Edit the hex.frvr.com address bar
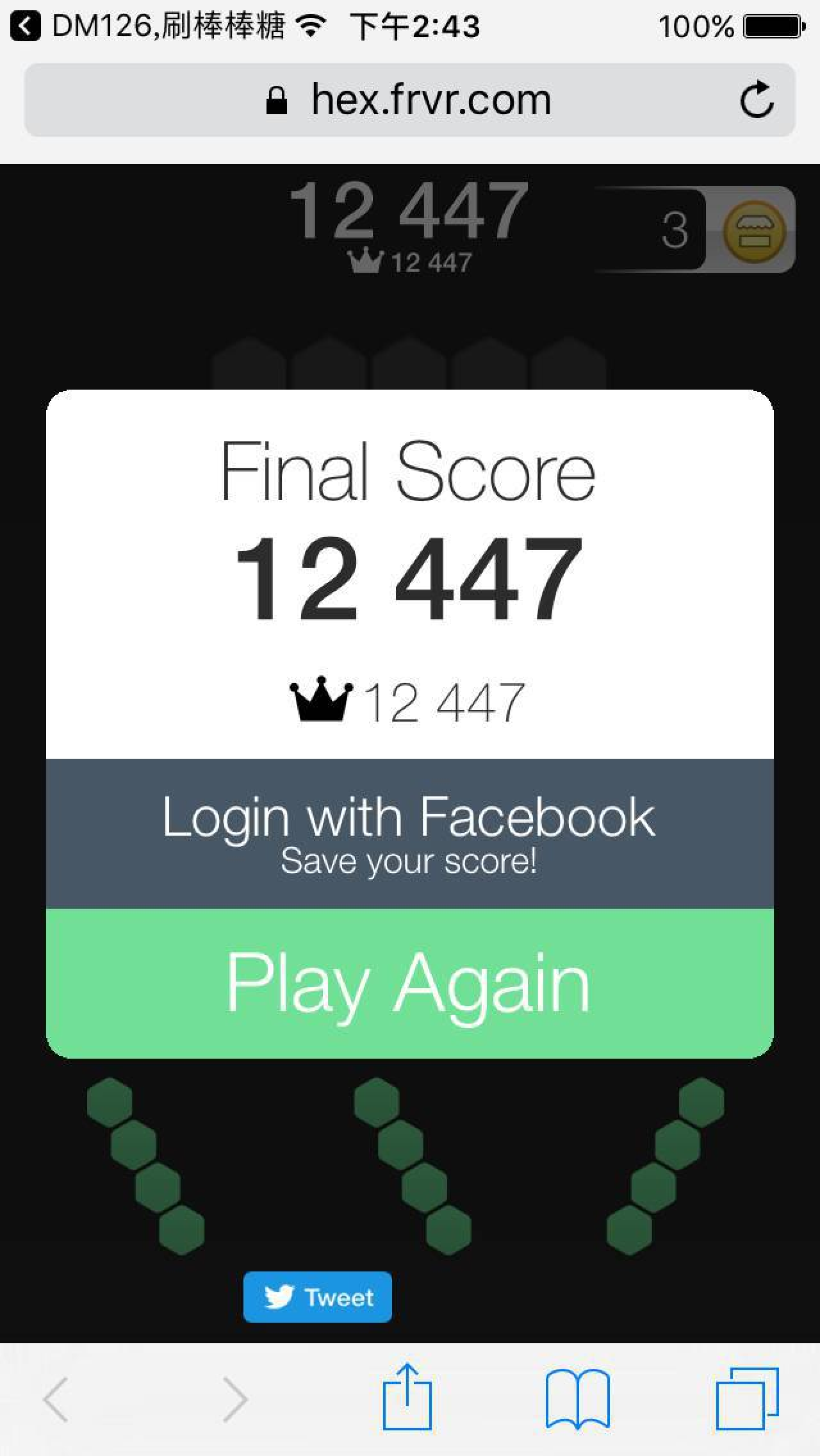This screenshot has width=820, height=1456. (410, 100)
